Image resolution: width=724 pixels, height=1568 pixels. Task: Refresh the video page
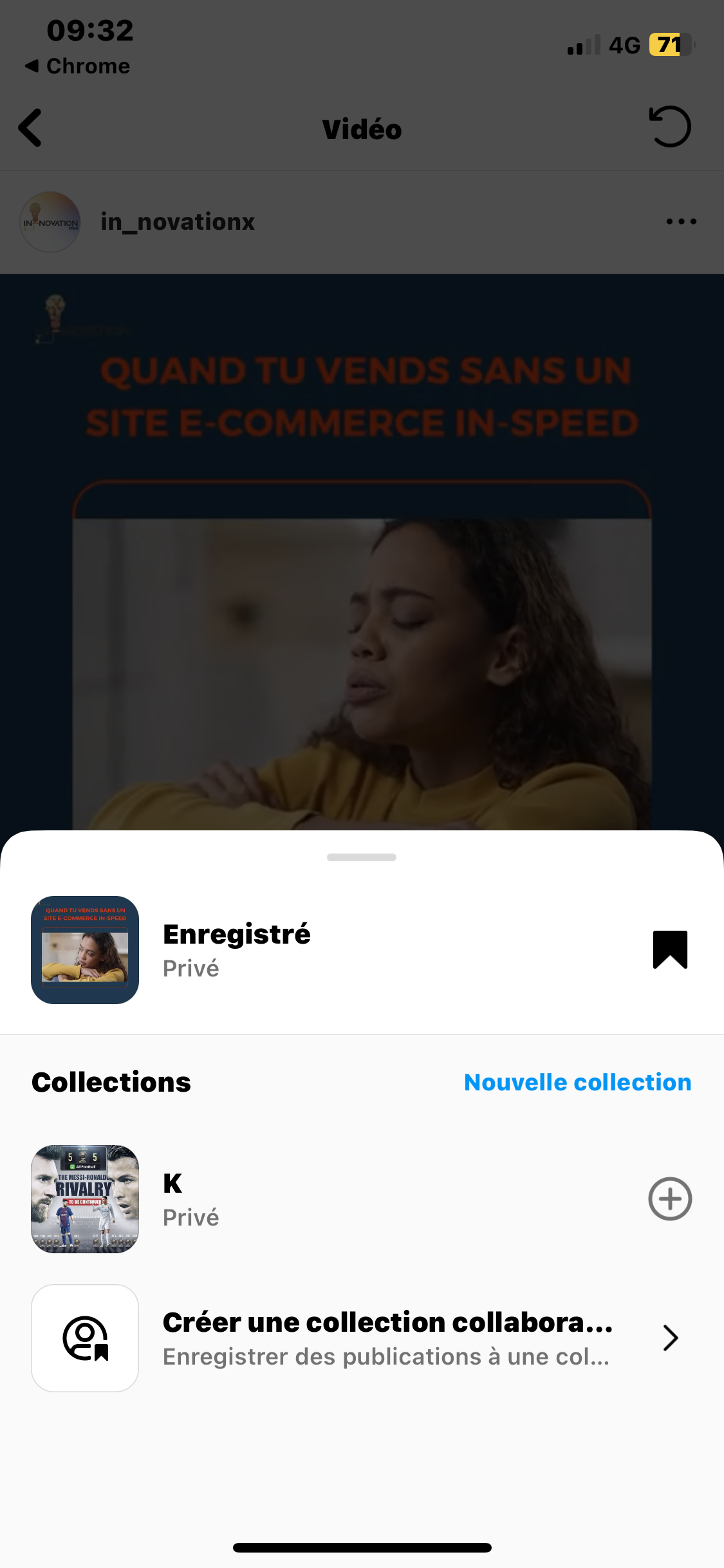[670, 127]
